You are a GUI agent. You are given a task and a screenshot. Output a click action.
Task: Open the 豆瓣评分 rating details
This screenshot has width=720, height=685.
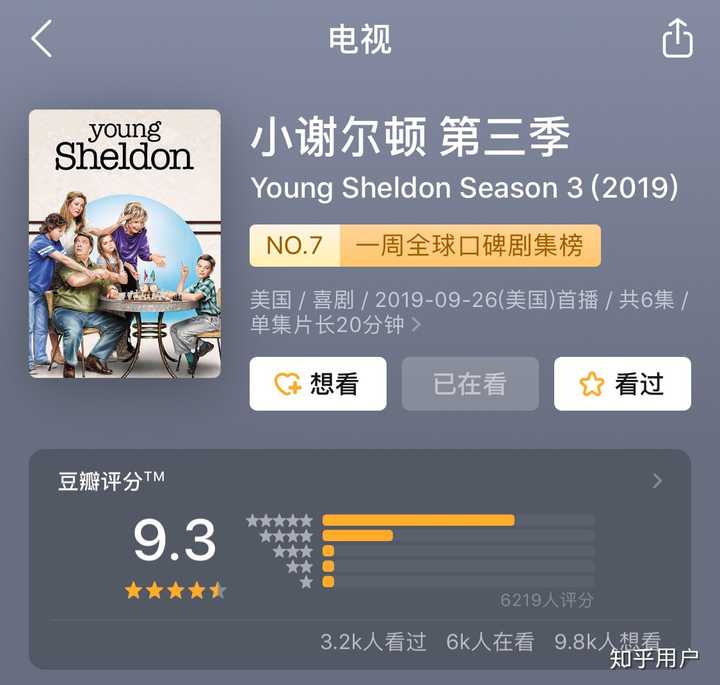656,481
